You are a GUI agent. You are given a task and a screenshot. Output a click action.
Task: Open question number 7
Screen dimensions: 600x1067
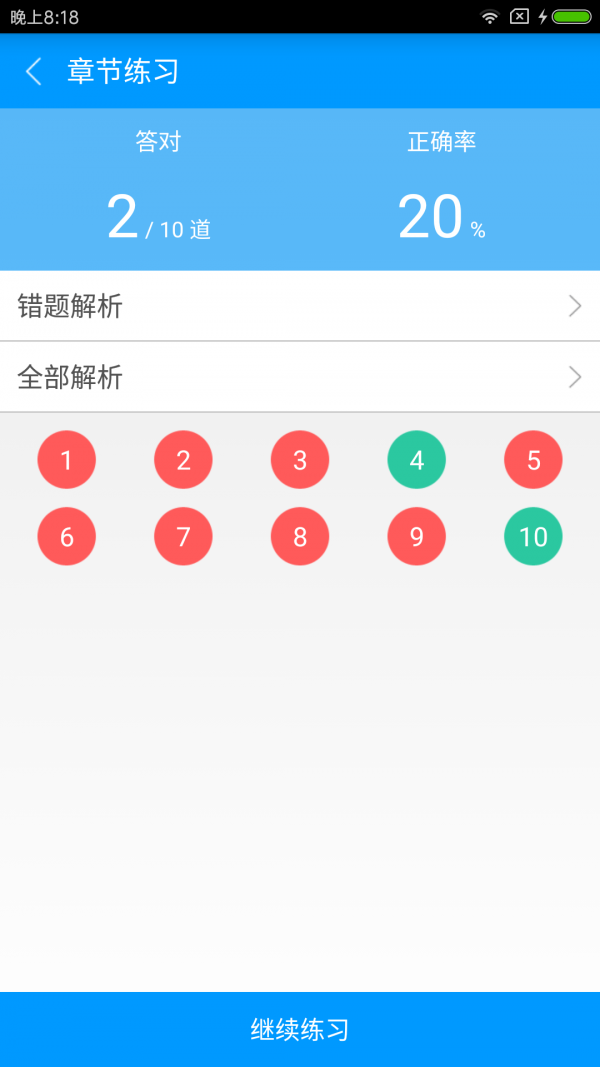[183, 537]
